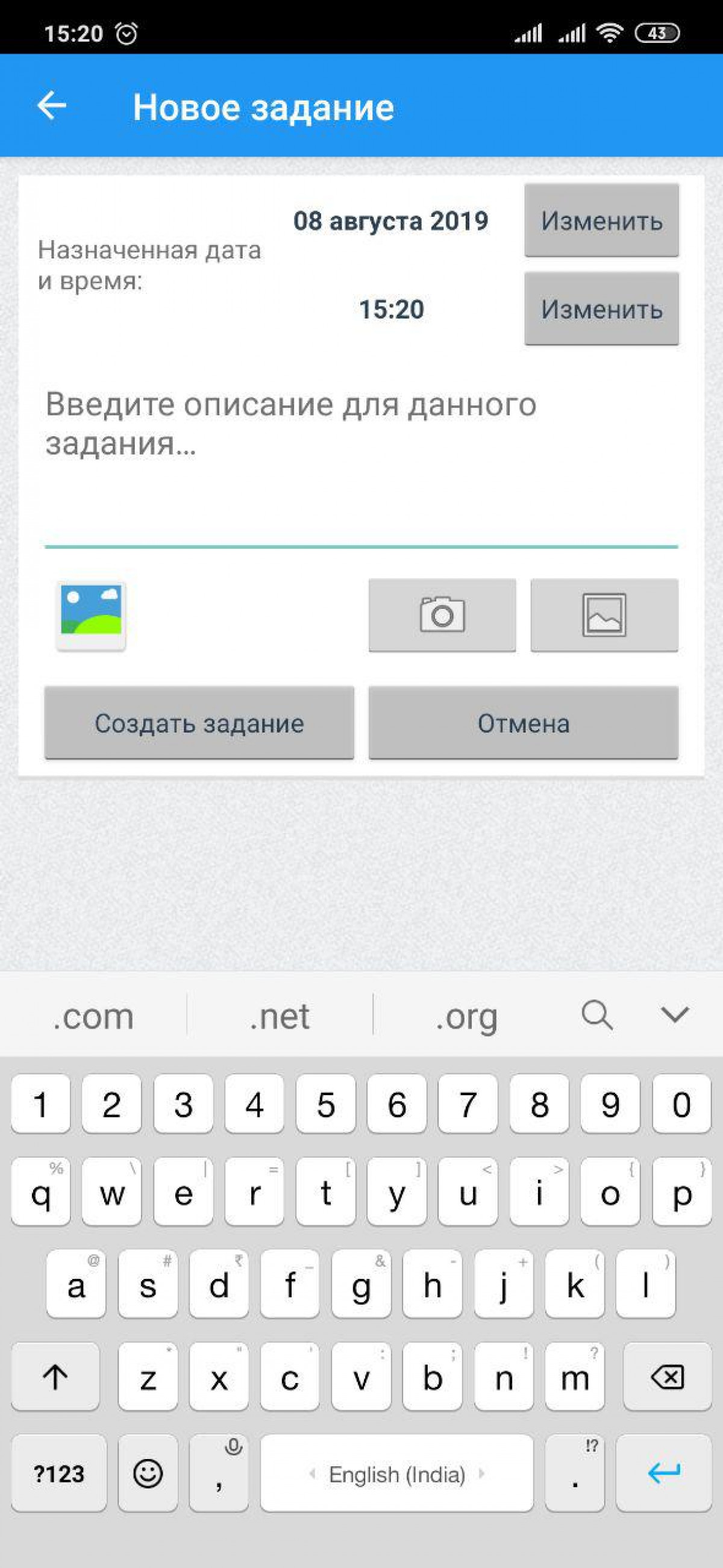Change the date 08 августа 2019
This screenshot has height=1568, width=723.
tap(601, 220)
